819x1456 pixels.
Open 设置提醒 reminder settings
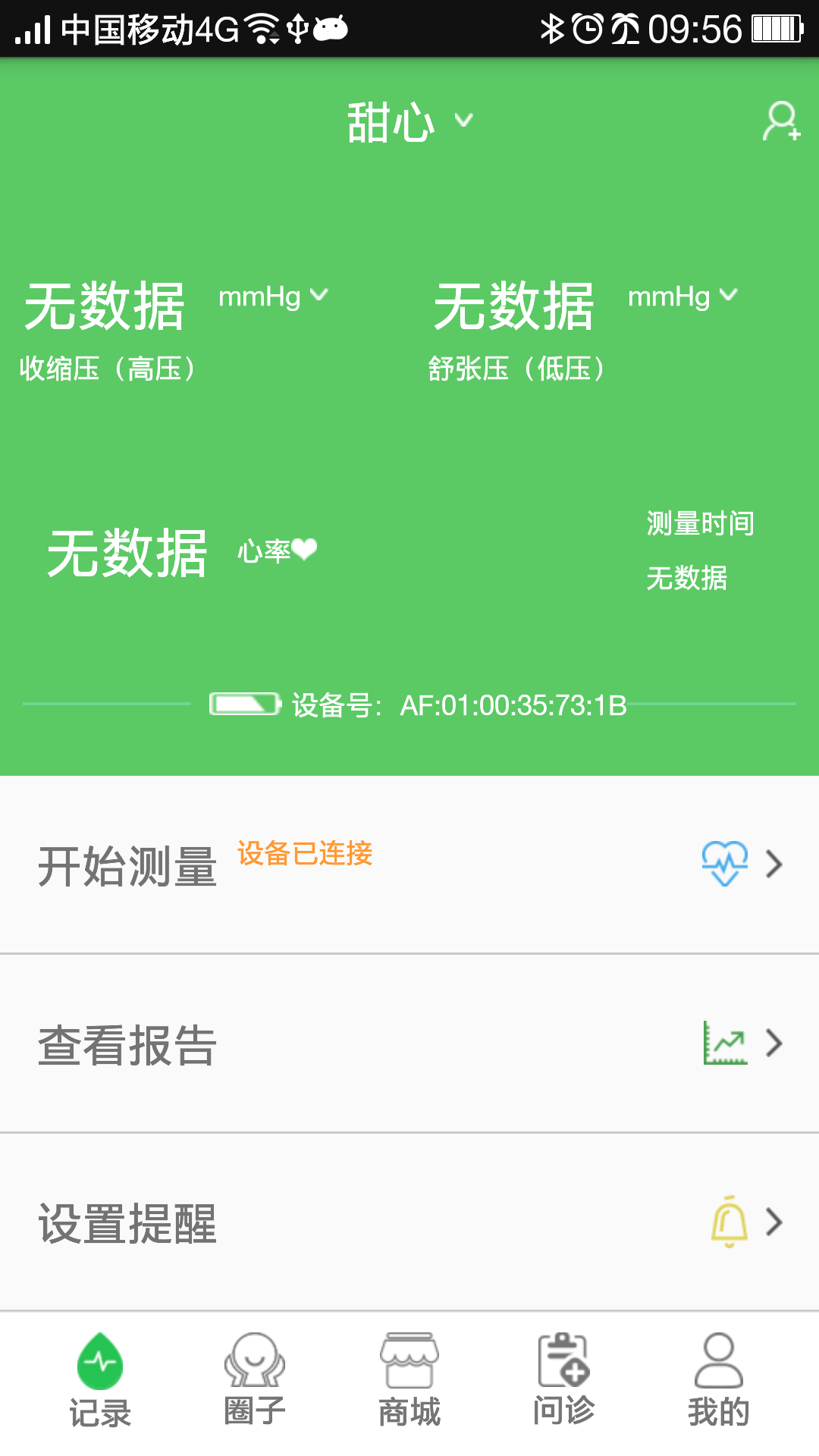click(409, 1222)
